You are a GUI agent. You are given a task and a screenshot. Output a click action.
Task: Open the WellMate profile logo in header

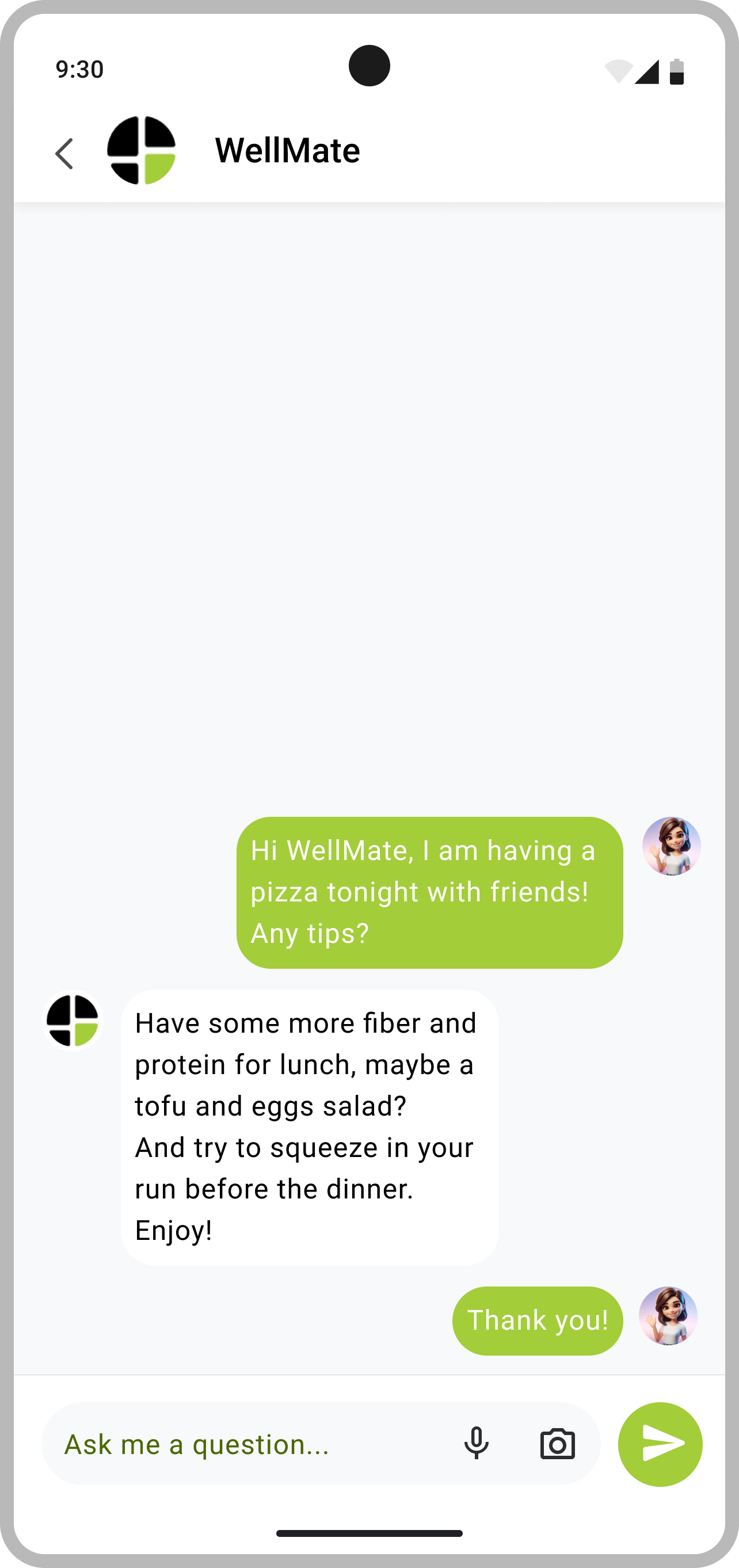point(141,150)
